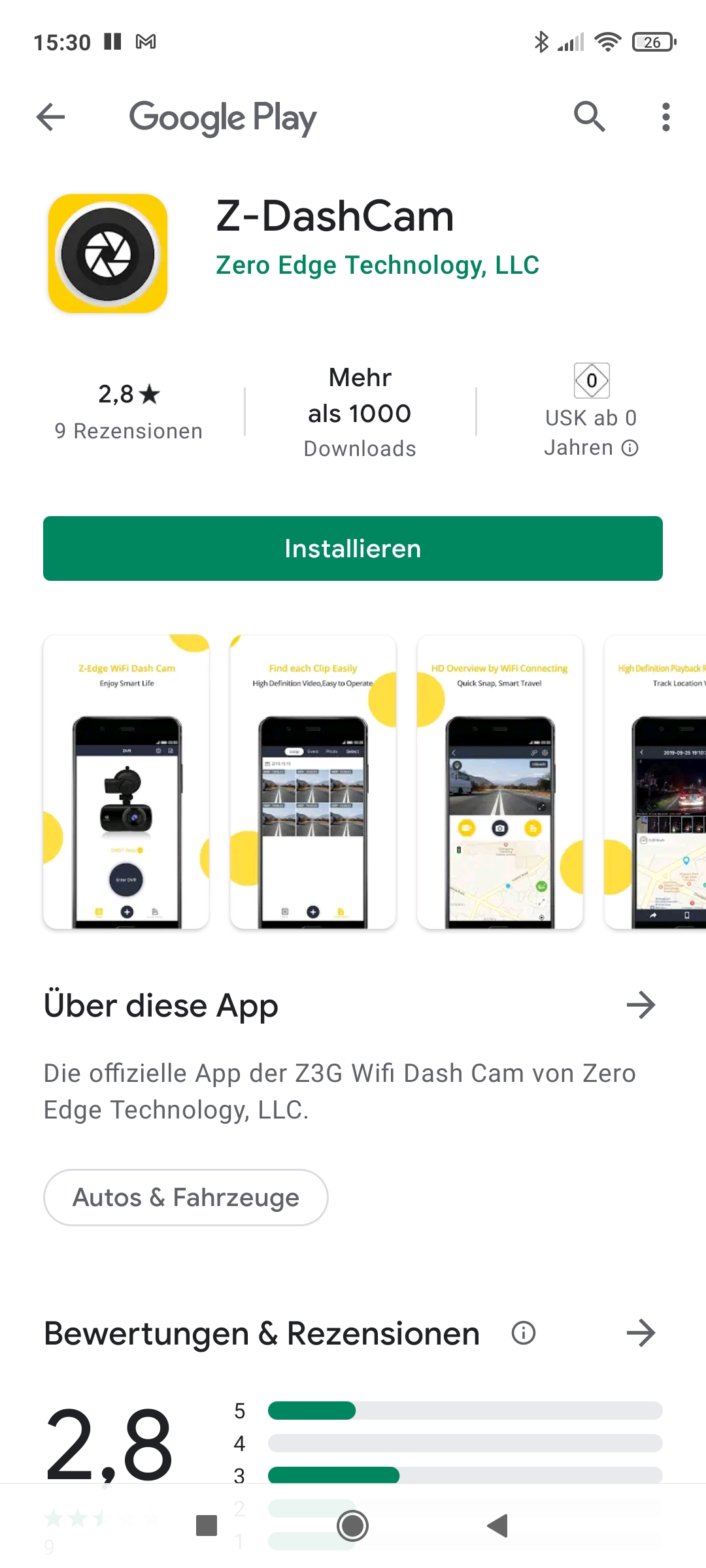Expand Über diese App with its arrow
Image resolution: width=706 pixels, height=1568 pixels.
[x=641, y=1005]
